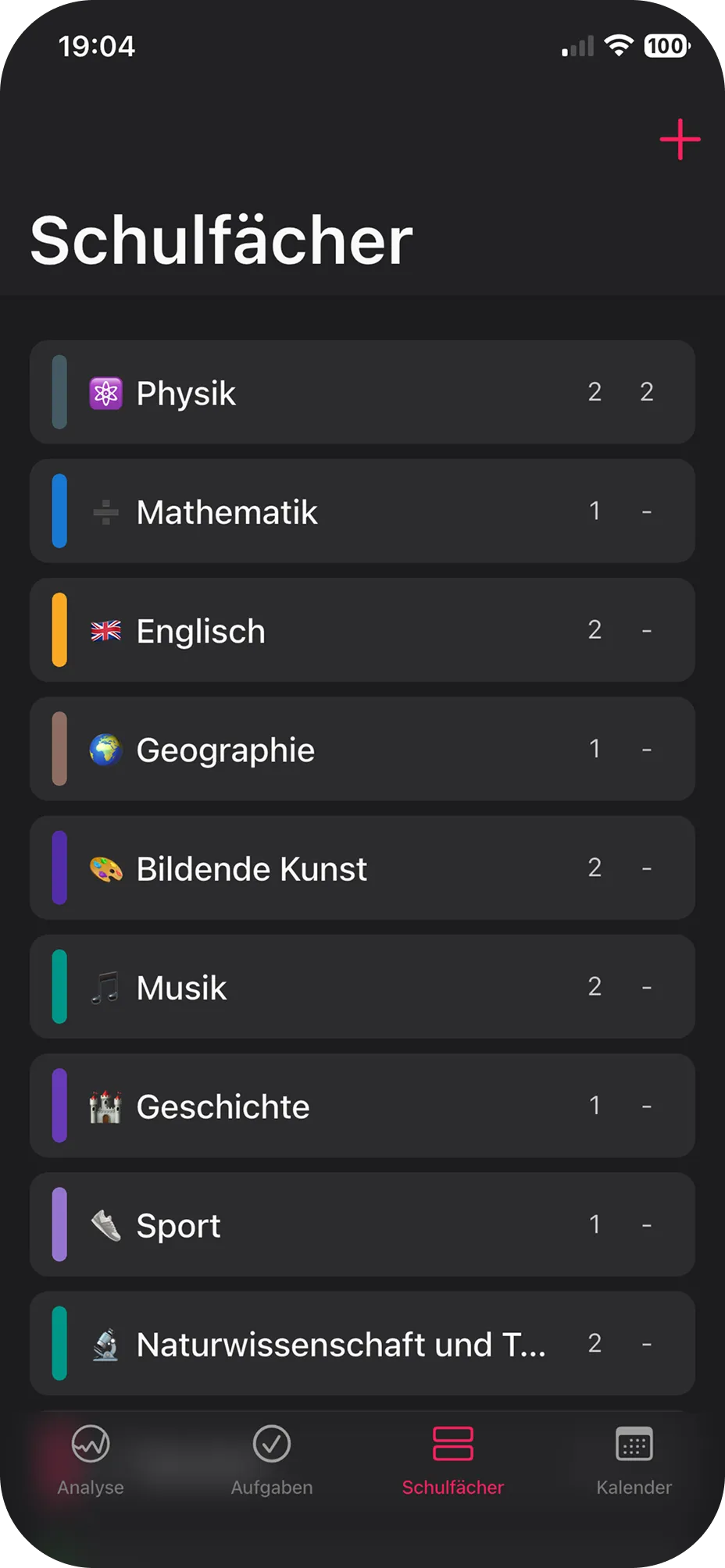Tap the sneaker icon next to Sport
This screenshot has height=1568, width=725.
(107, 1224)
